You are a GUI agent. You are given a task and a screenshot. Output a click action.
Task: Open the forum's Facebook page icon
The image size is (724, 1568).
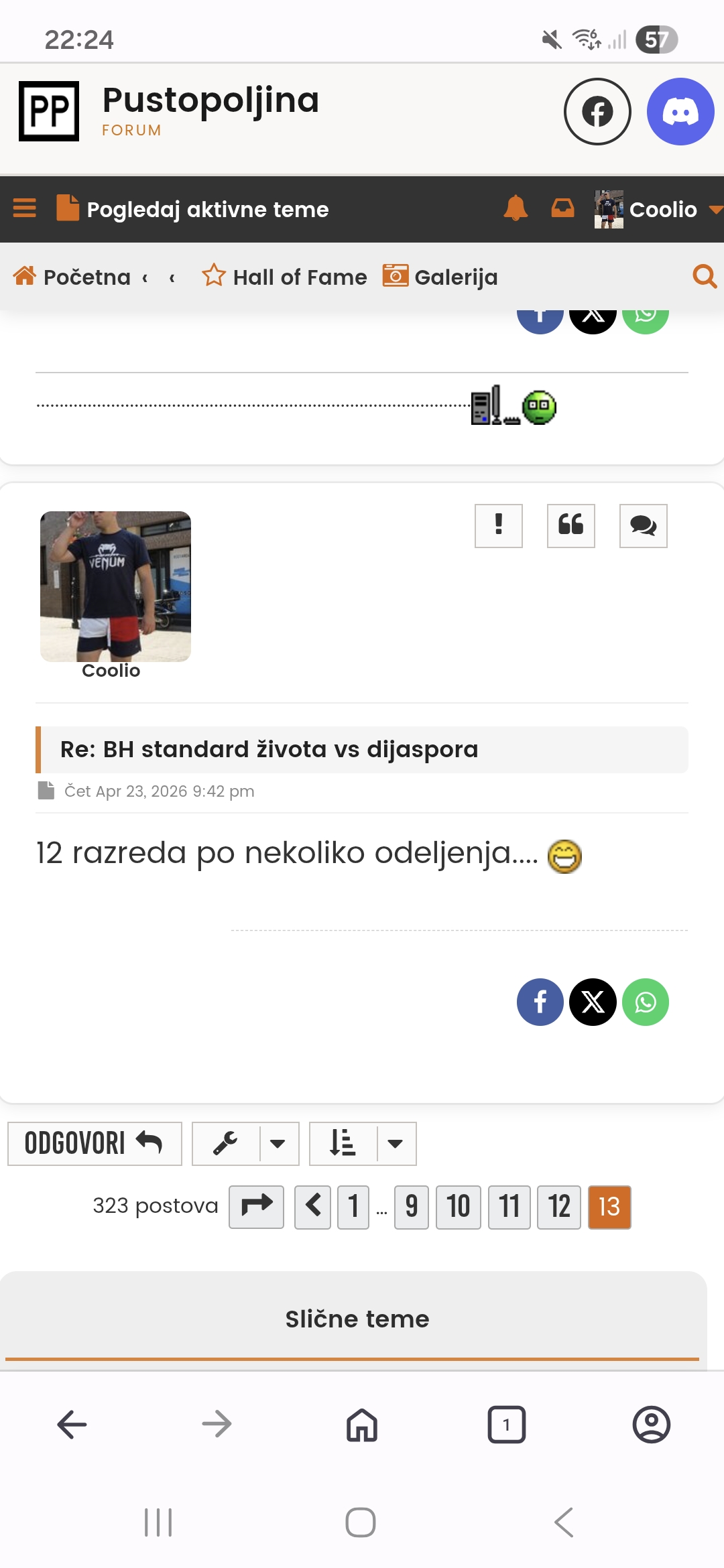pos(597,111)
